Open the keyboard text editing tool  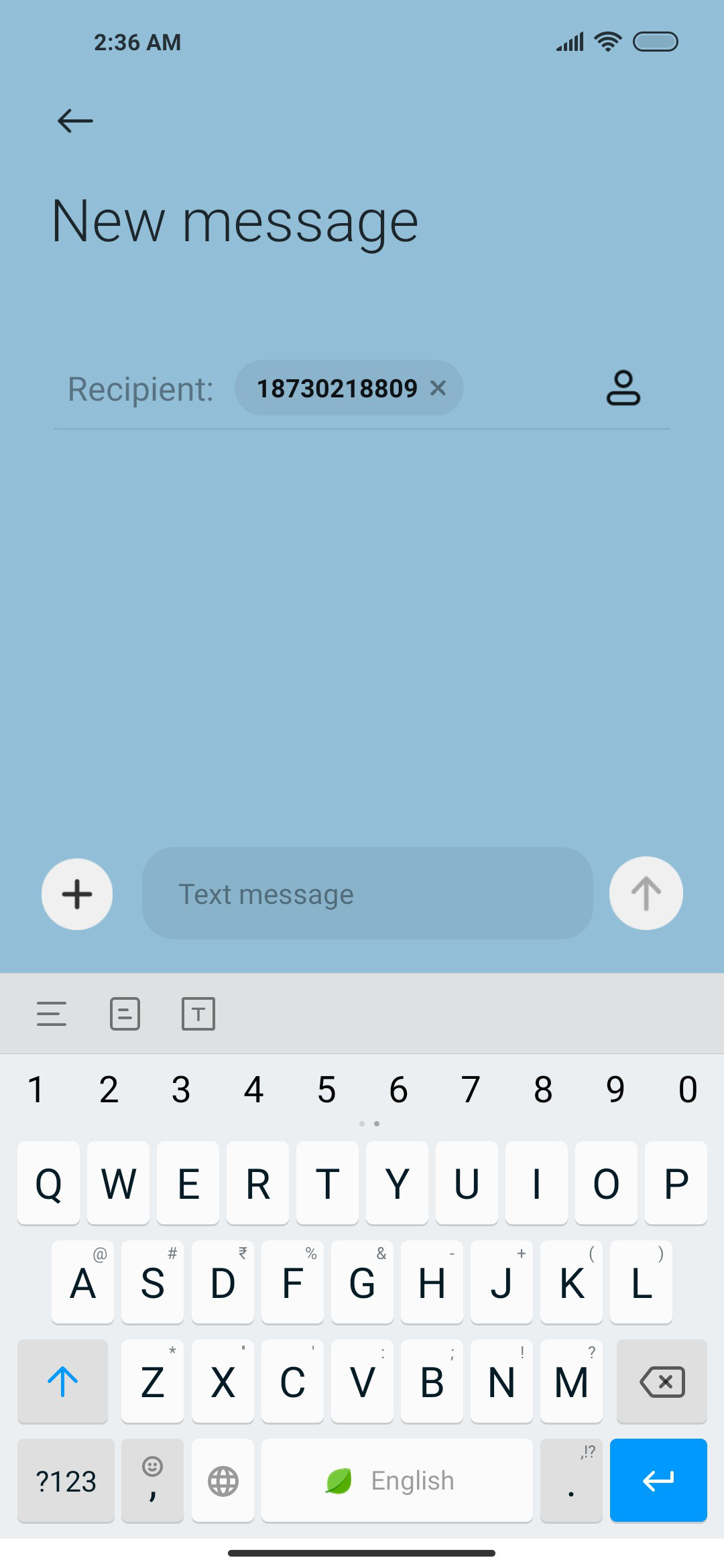tap(198, 1014)
